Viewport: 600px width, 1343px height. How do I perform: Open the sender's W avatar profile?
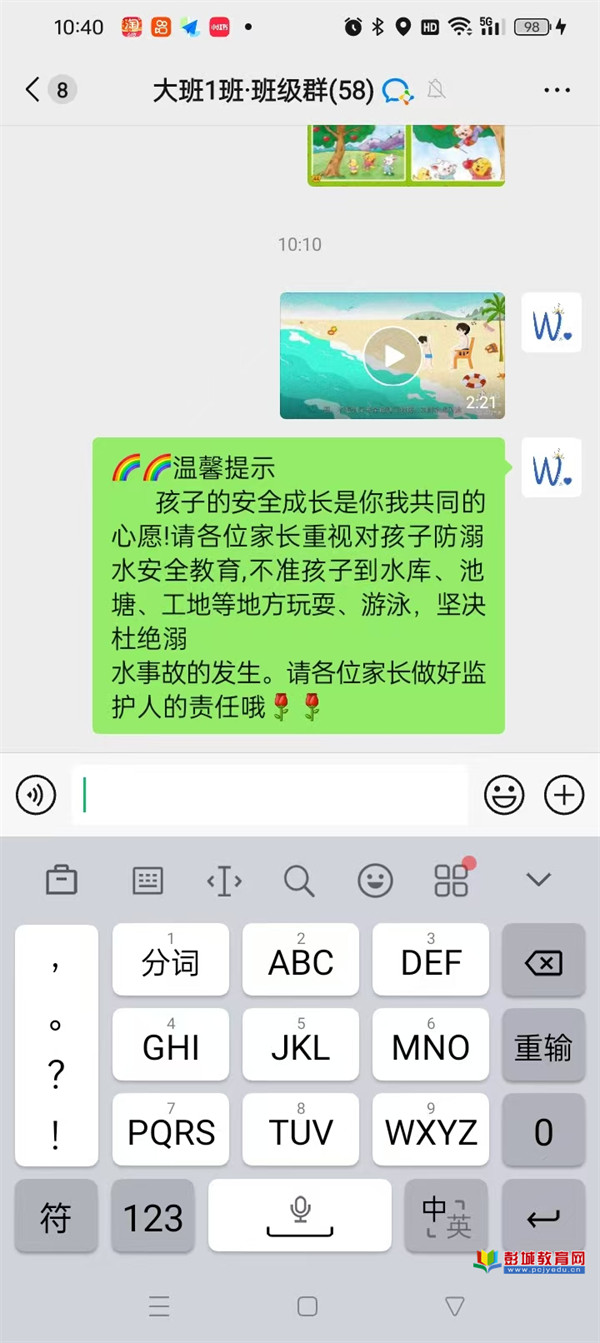pos(551,322)
